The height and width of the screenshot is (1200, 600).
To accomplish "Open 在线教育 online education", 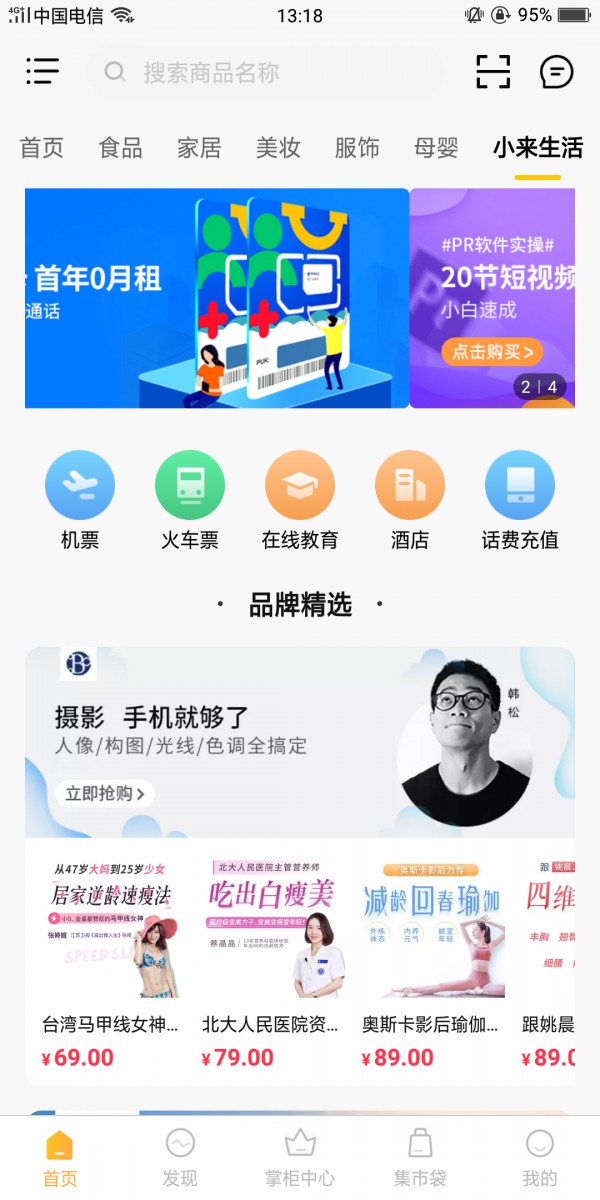I will (300, 500).
